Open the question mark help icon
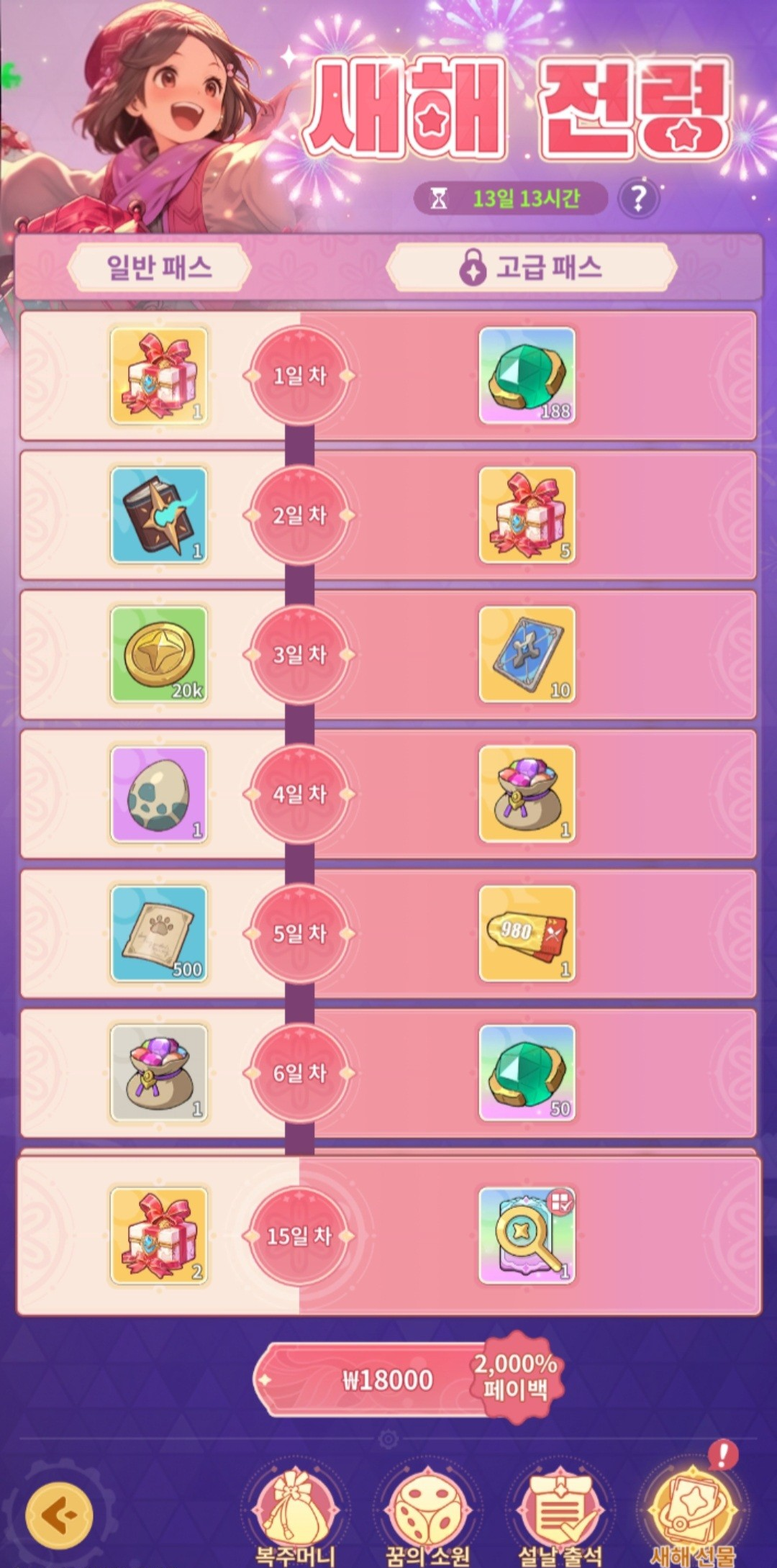Screen dimensions: 777x1568 637,197
